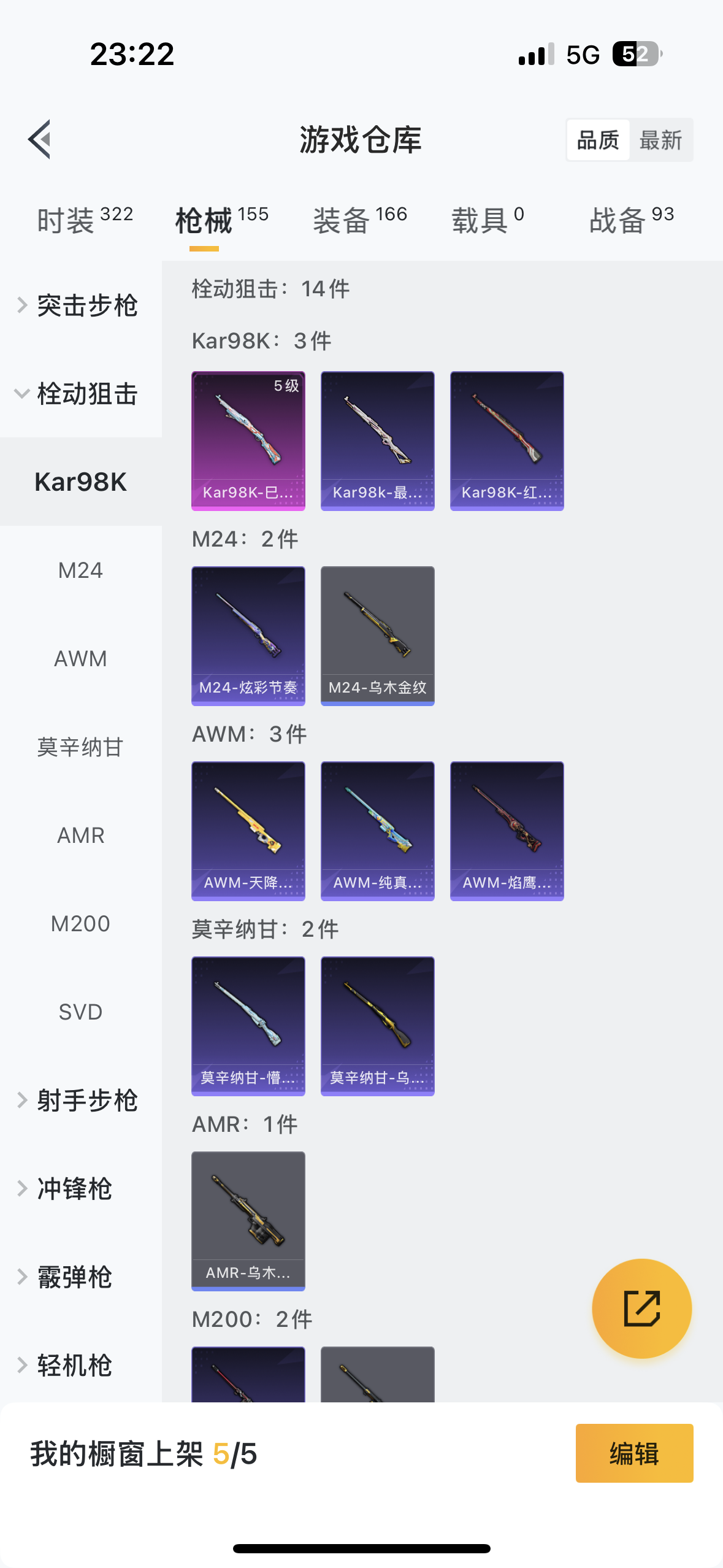Select SVD in the side list
Image resolution: width=723 pixels, height=1568 pixels.
(x=80, y=1012)
